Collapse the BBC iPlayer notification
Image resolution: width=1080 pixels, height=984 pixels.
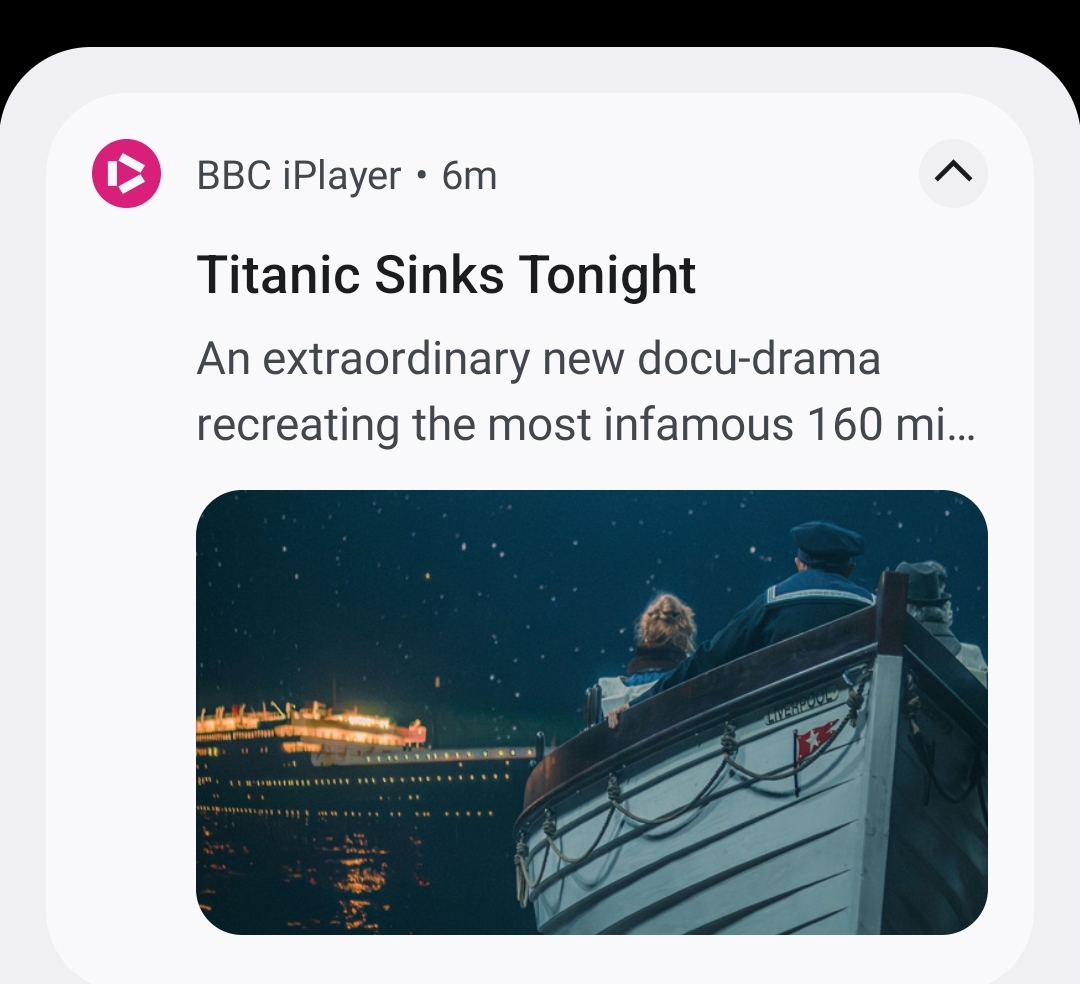click(952, 174)
